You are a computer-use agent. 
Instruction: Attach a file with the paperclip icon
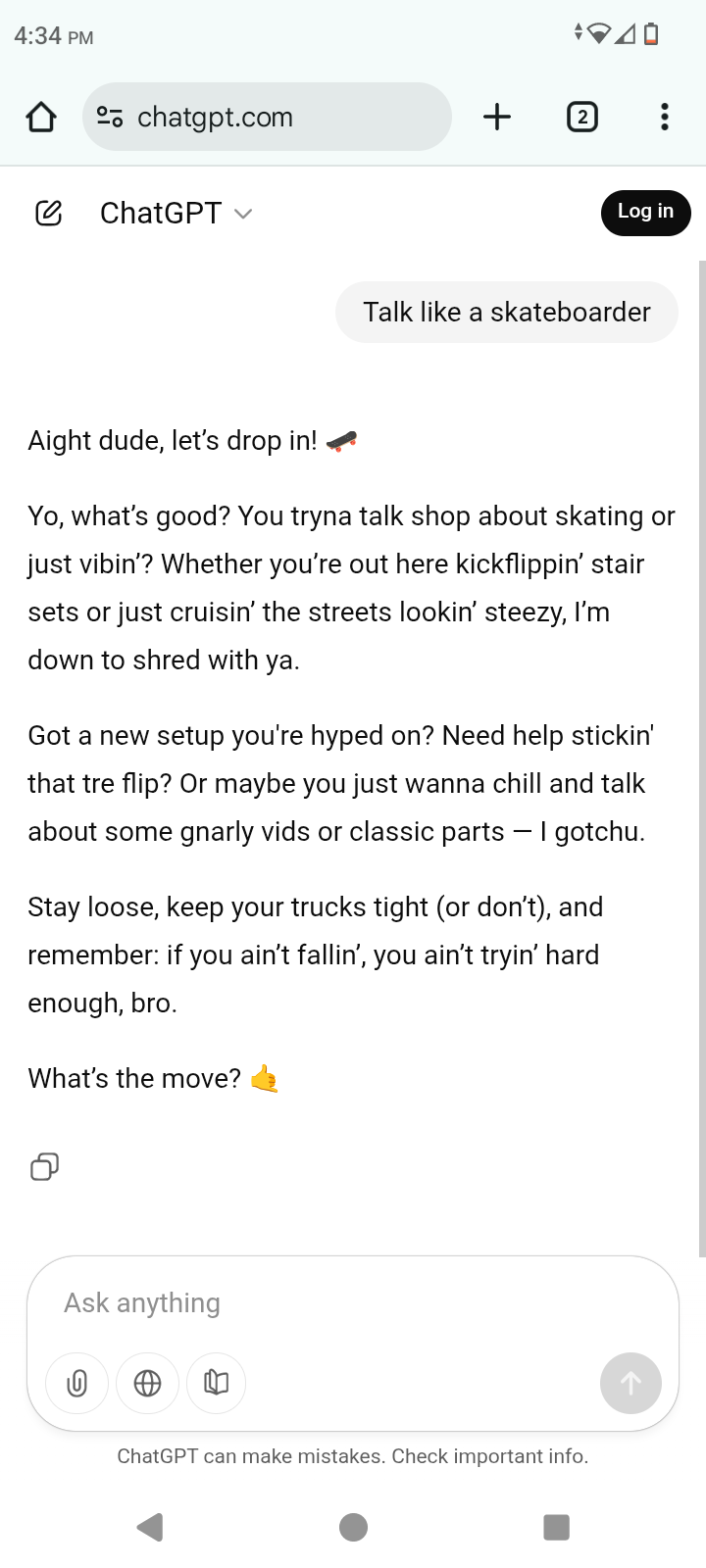(76, 1383)
